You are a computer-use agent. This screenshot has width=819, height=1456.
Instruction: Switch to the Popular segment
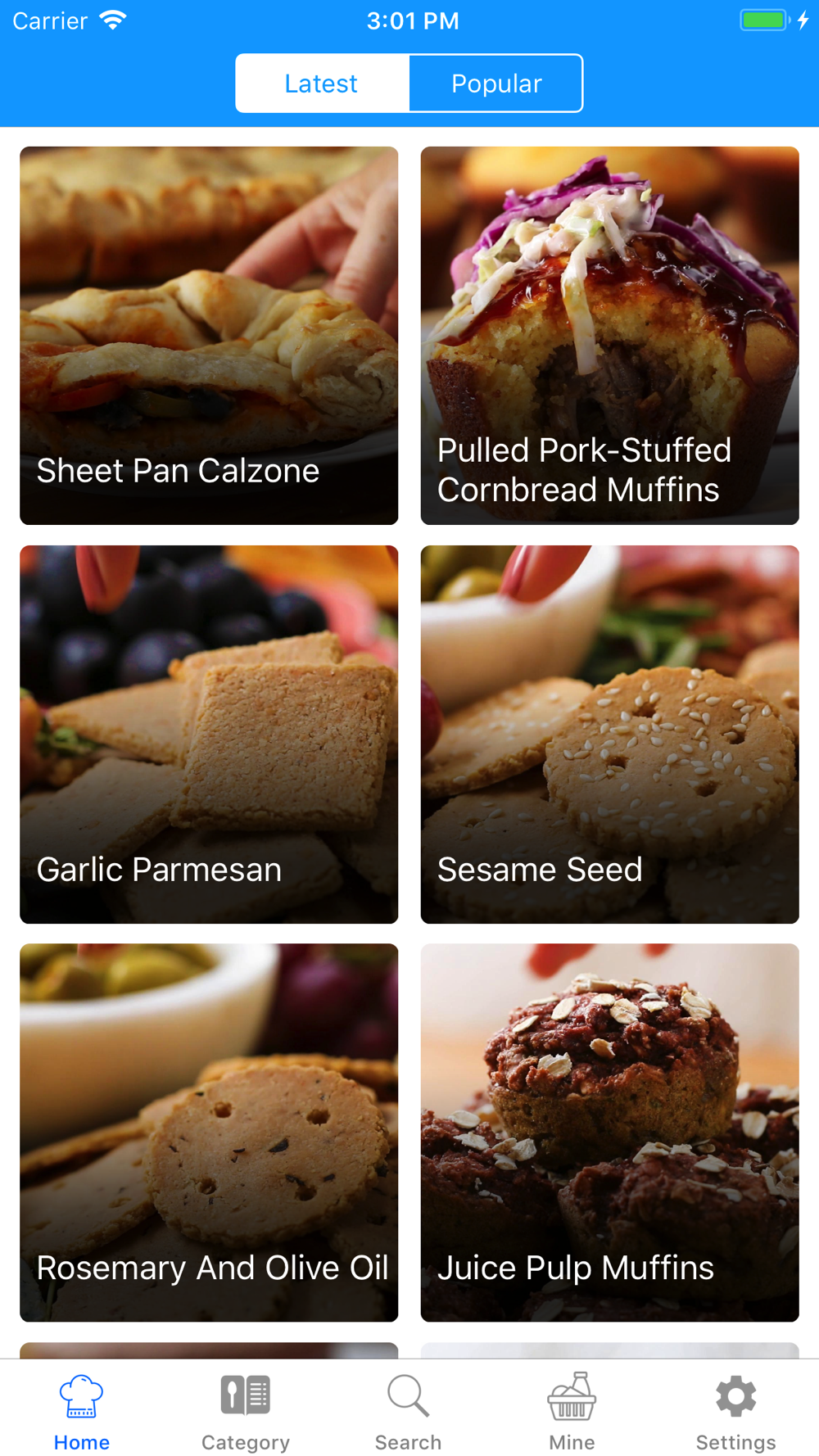pyautogui.click(x=496, y=84)
